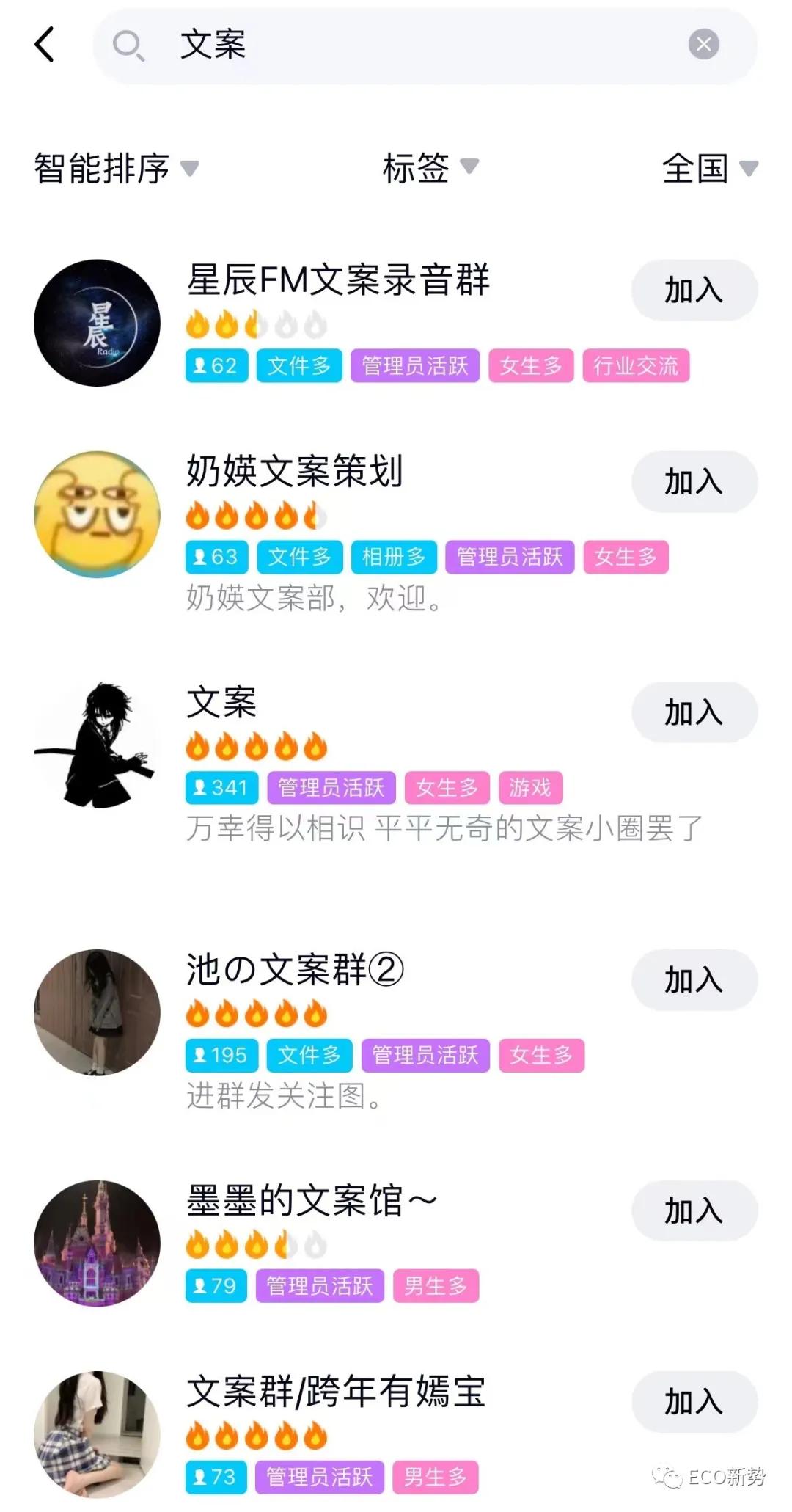
Task: Click the 游戏 tag under the 文案 group
Action: click(x=530, y=788)
